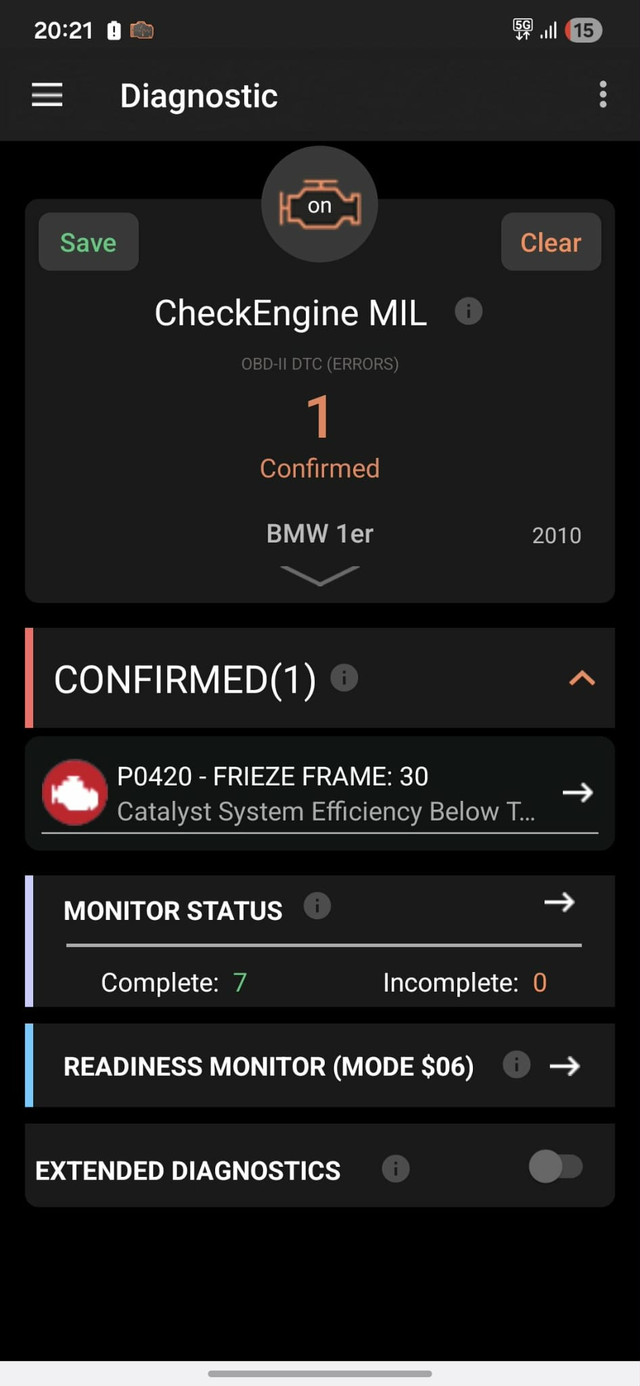Show info next to CONFIRMED(1)
The height and width of the screenshot is (1386, 640).
pos(344,678)
